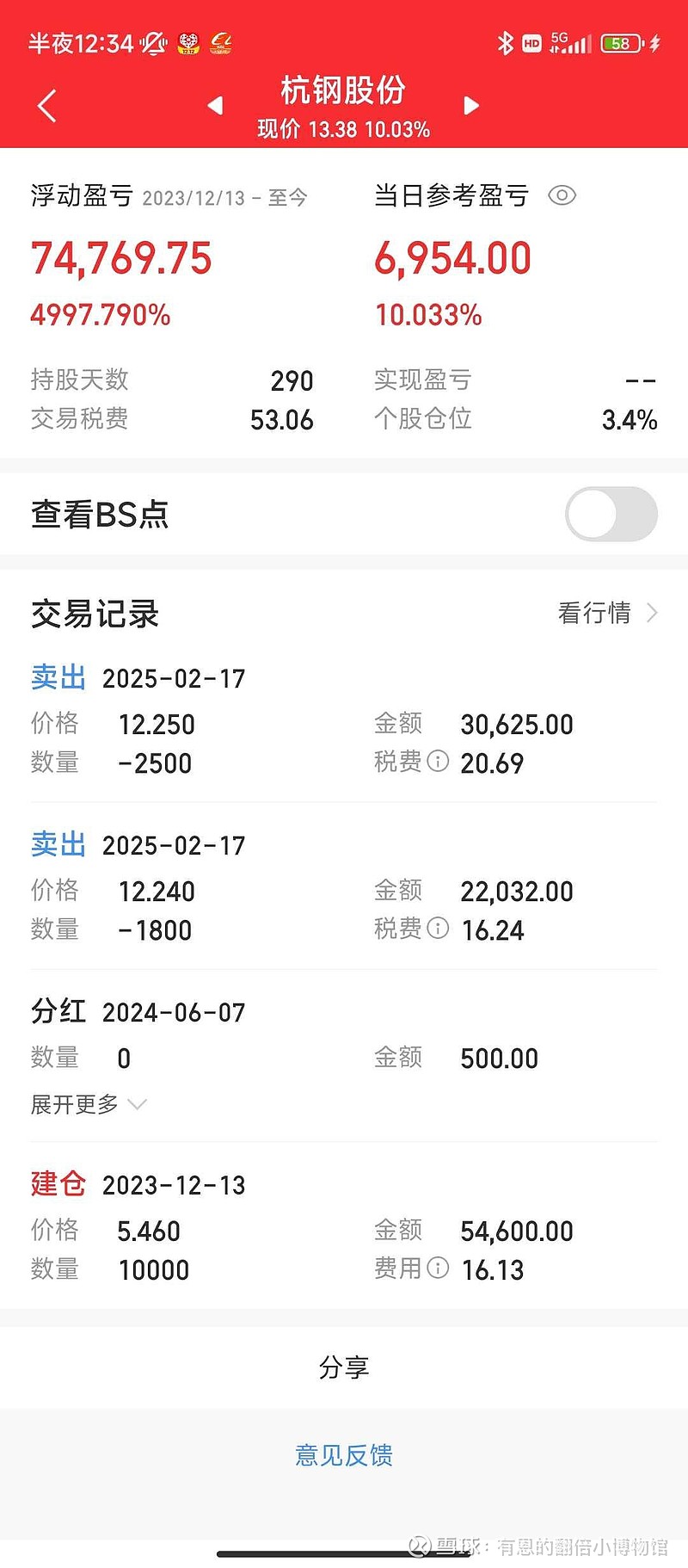
Task: Enable the 查看BS点 switch
Action: click(x=611, y=514)
